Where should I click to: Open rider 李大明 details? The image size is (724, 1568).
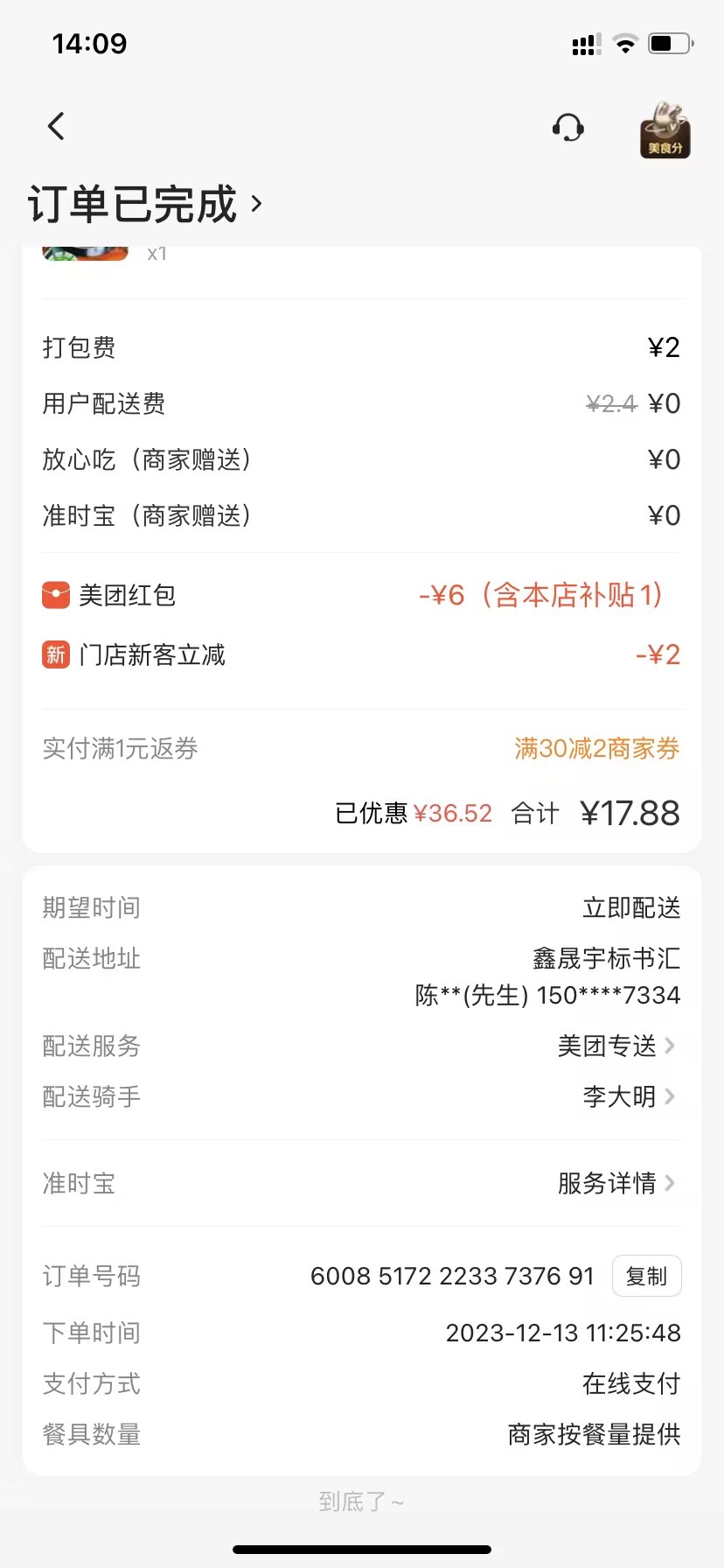(628, 1096)
